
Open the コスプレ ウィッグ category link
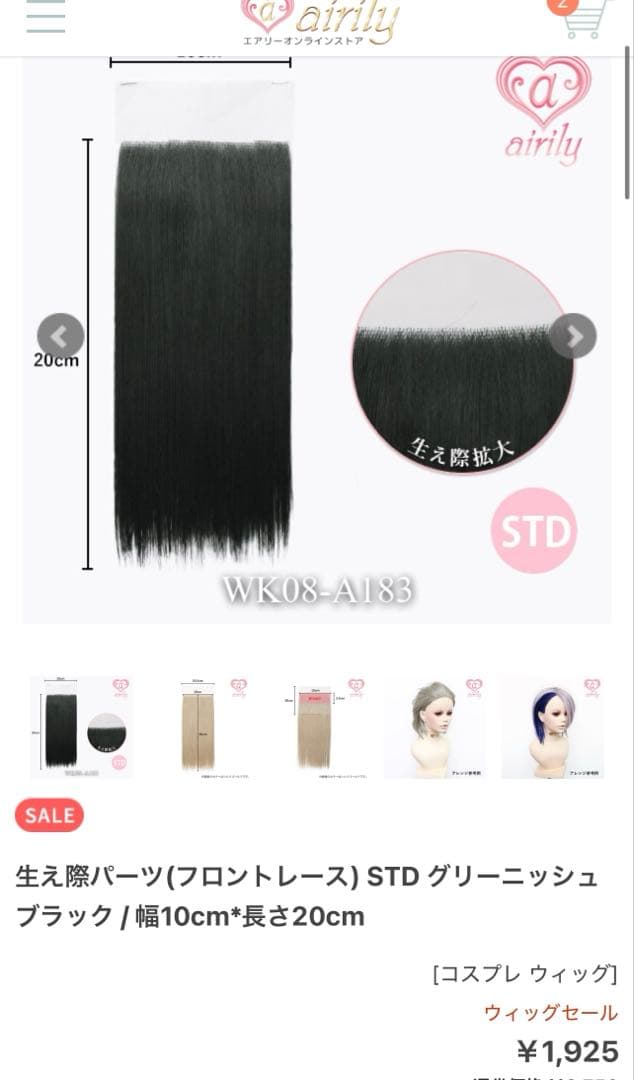pos(524,973)
